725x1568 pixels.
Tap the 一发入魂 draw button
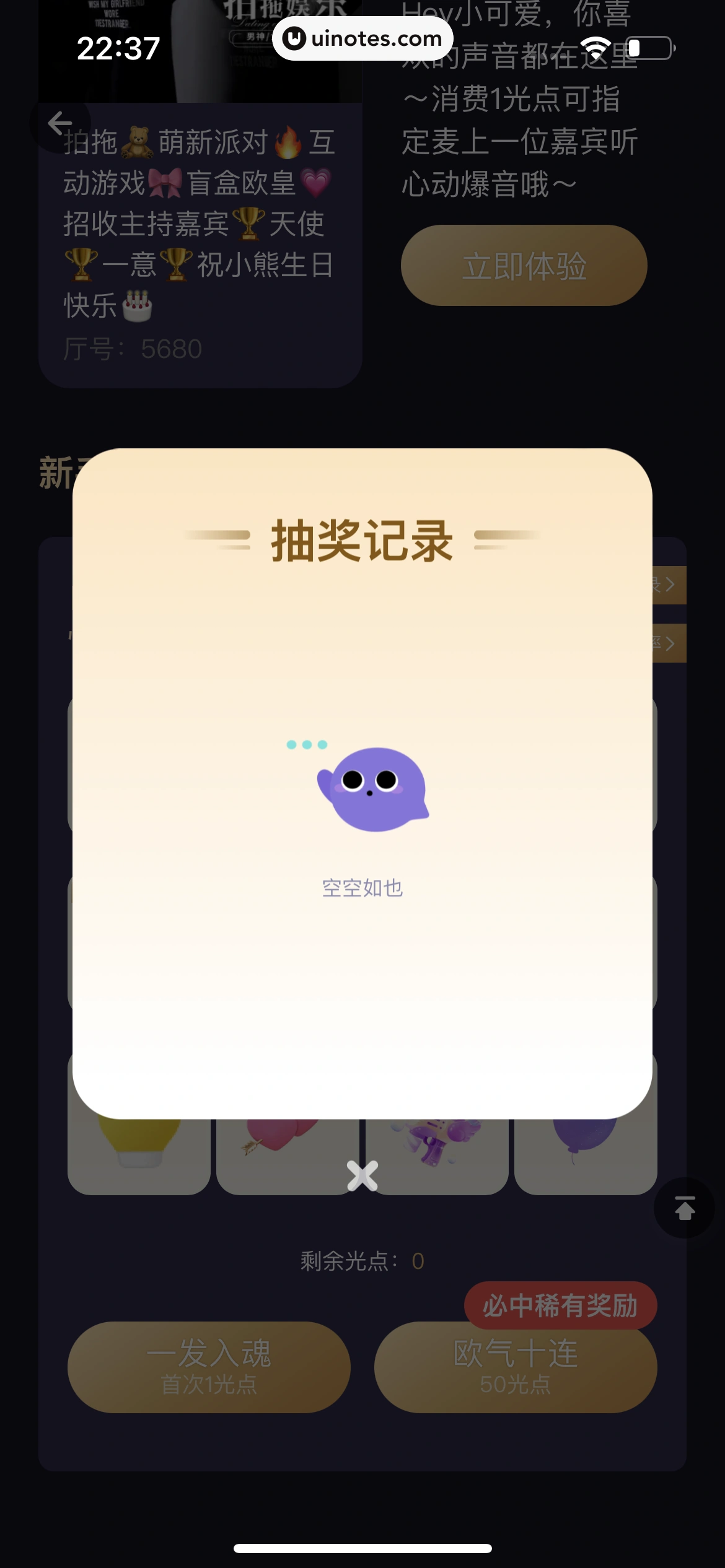(x=209, y=1367)
